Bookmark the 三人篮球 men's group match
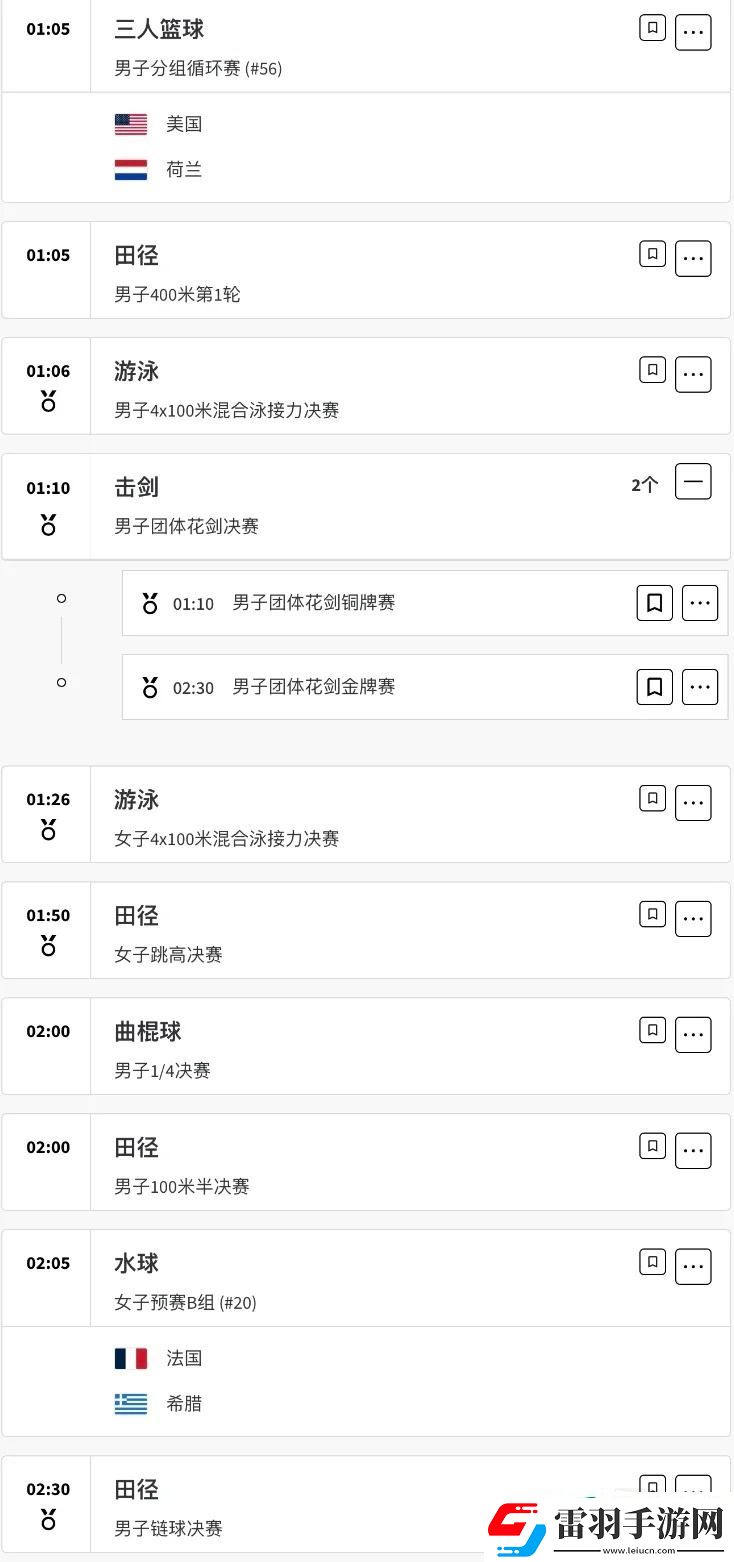 652,28
